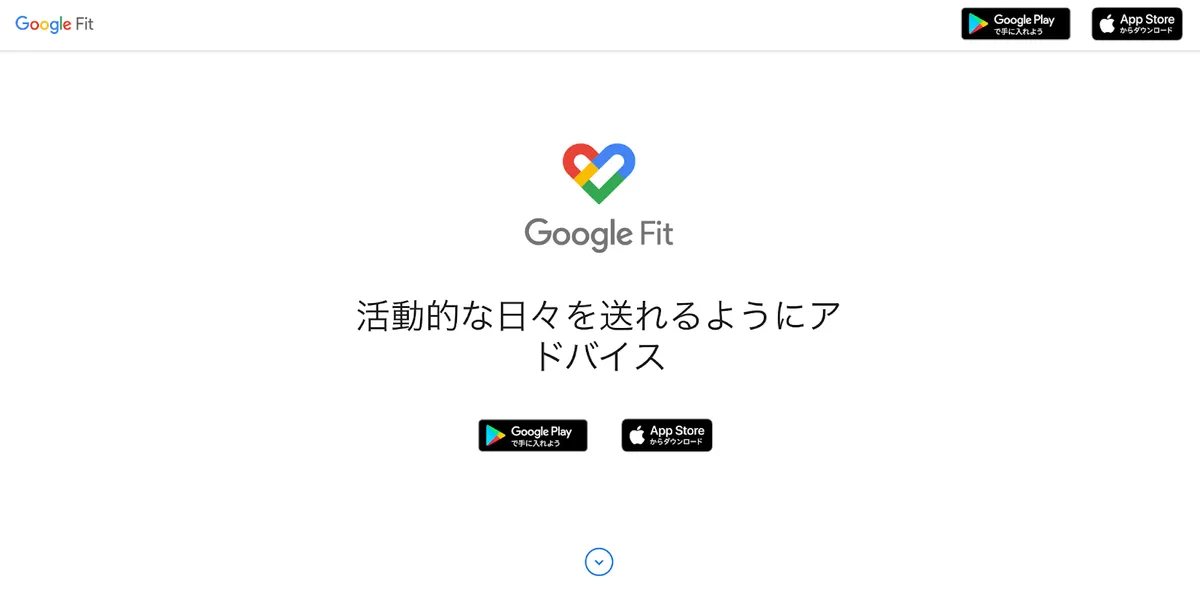Tap the Google Play badge in the header

tap(1015, 24)
